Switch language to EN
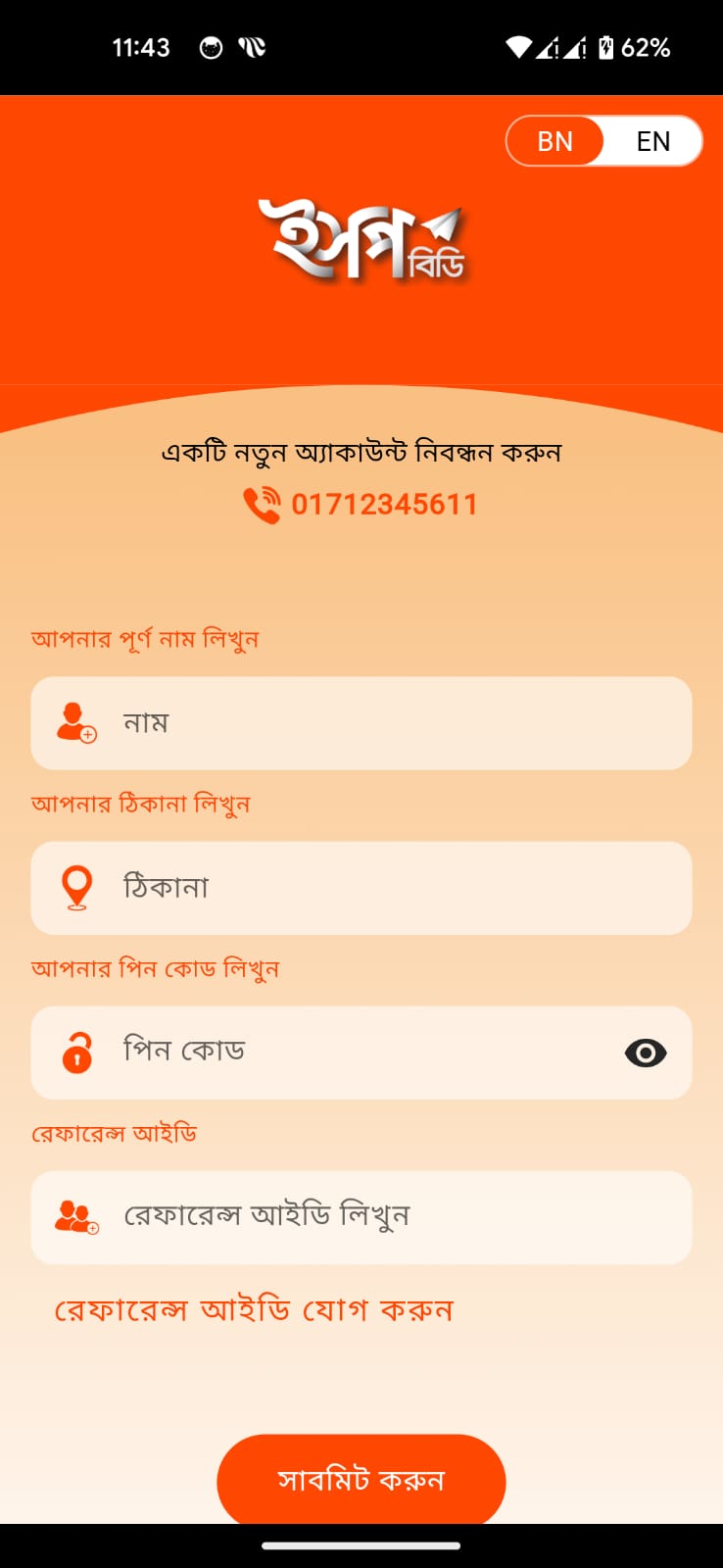723x1568 pixels. (652, 141)
